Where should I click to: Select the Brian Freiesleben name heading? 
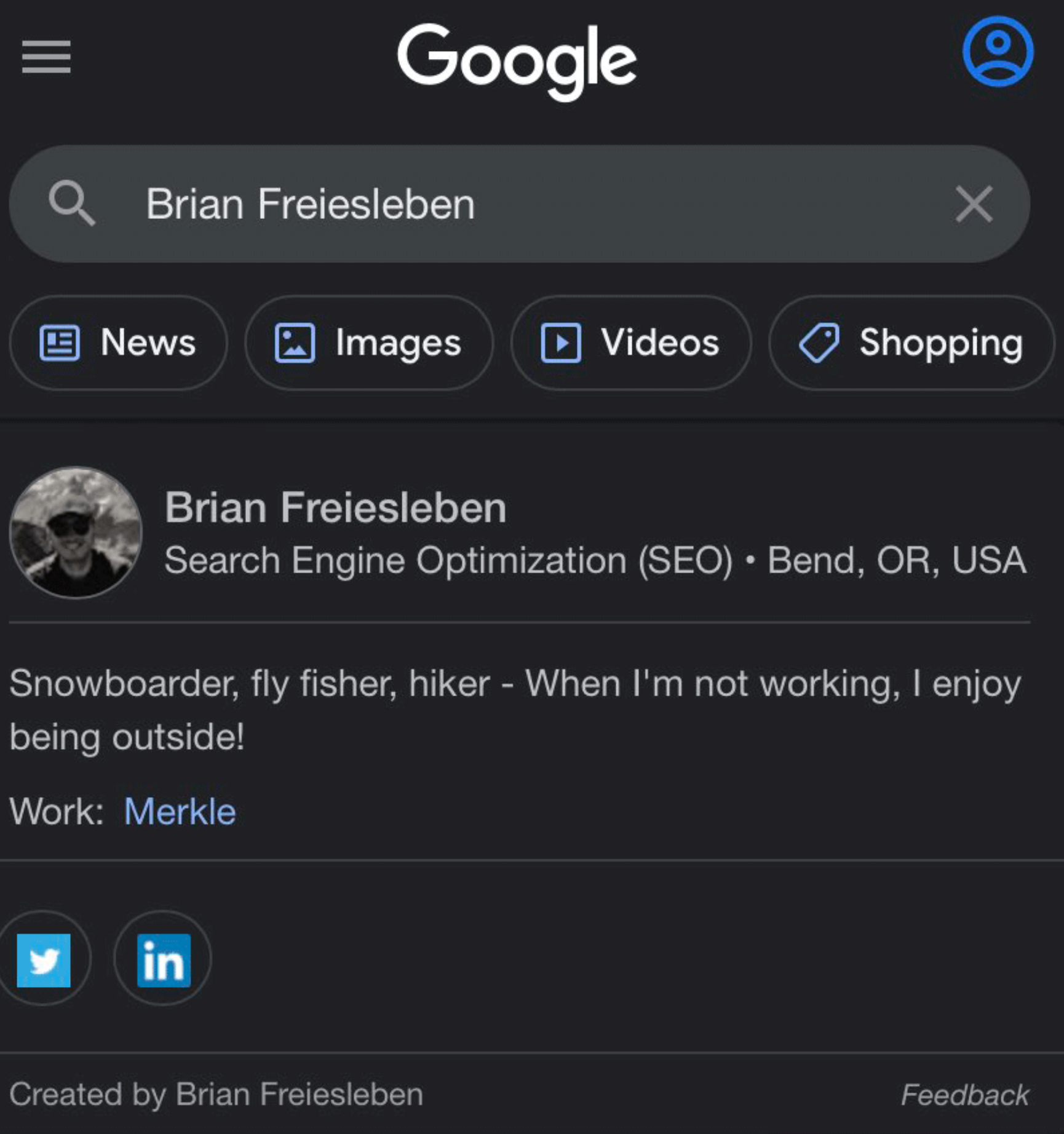coord(336,507)
